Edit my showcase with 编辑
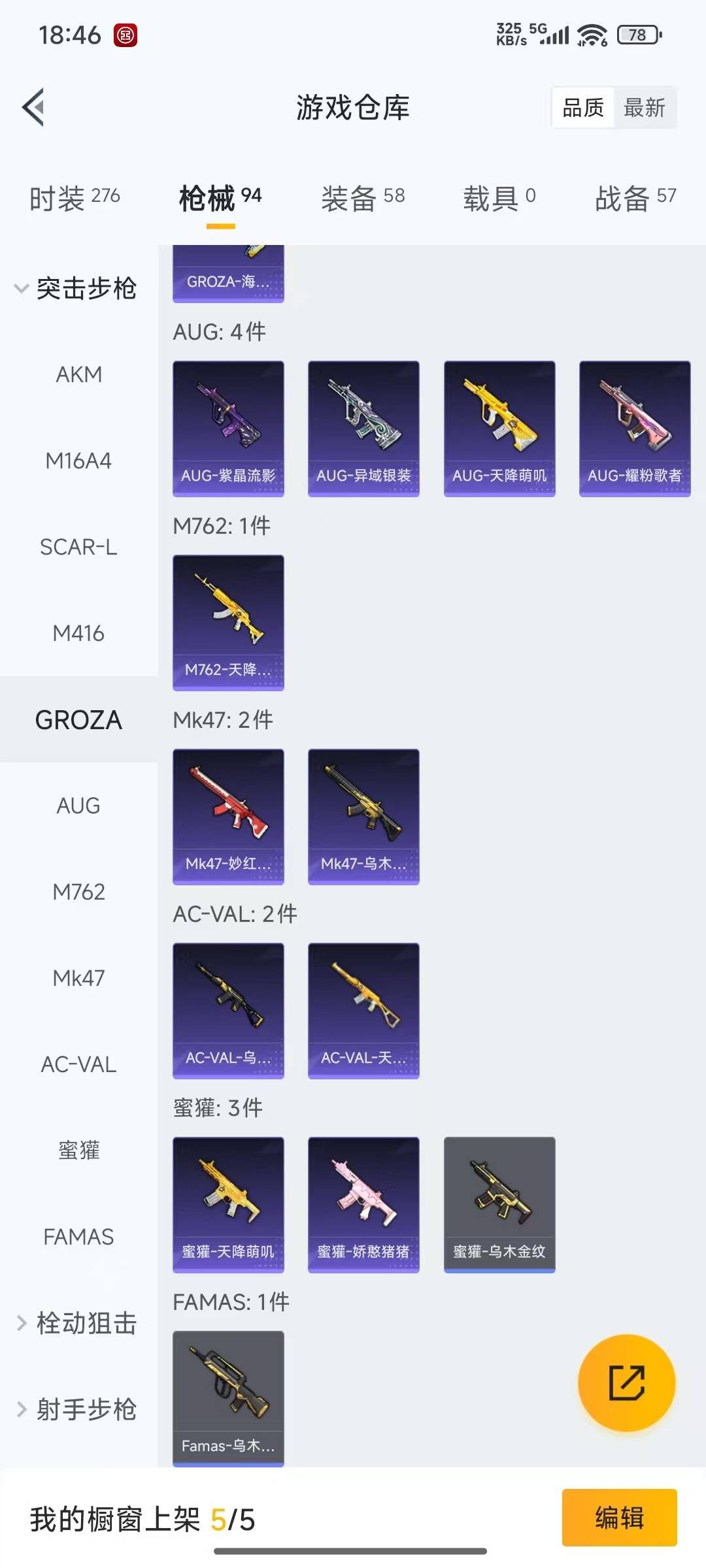The image size is (706, 1568). click(619, 1517)
